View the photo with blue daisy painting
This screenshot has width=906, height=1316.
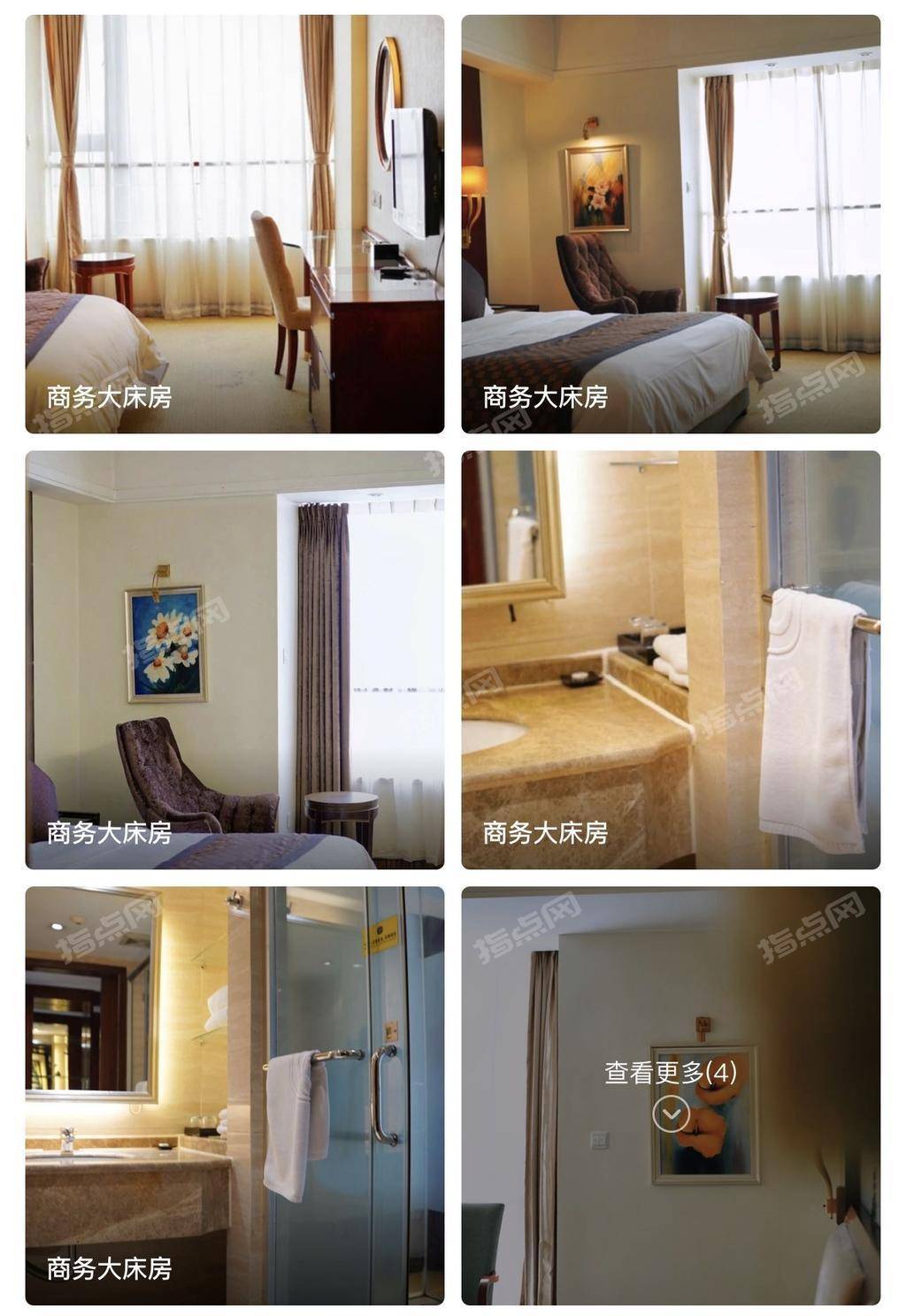pyautogui.click(x=234, y=660)
